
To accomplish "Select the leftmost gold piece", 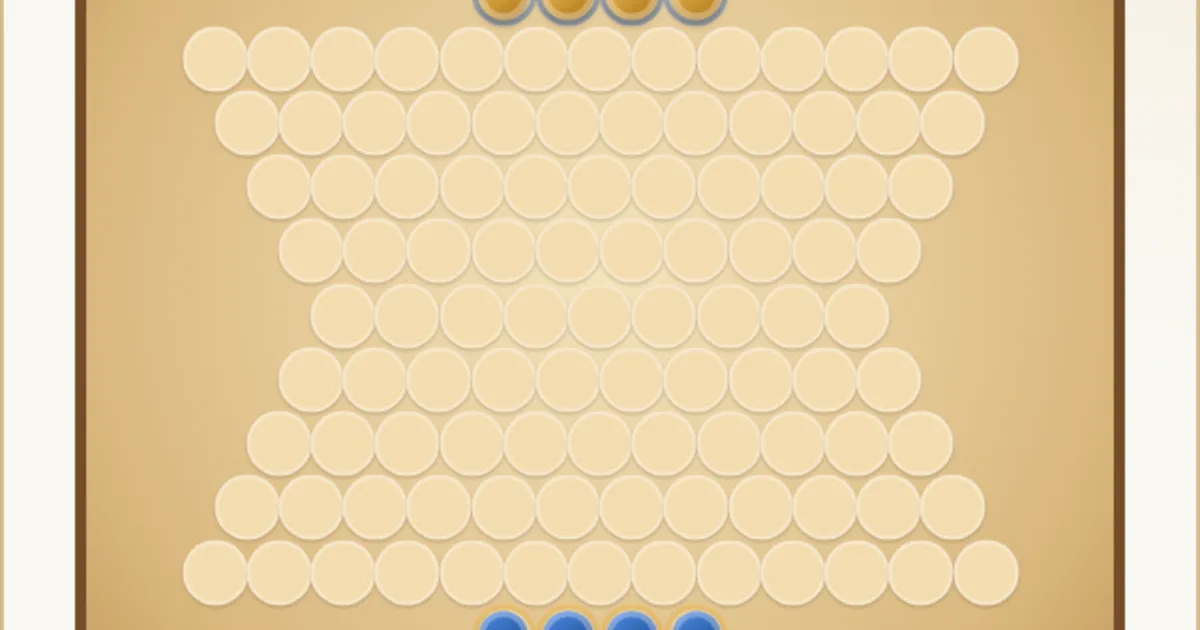I will click(503, 8).
